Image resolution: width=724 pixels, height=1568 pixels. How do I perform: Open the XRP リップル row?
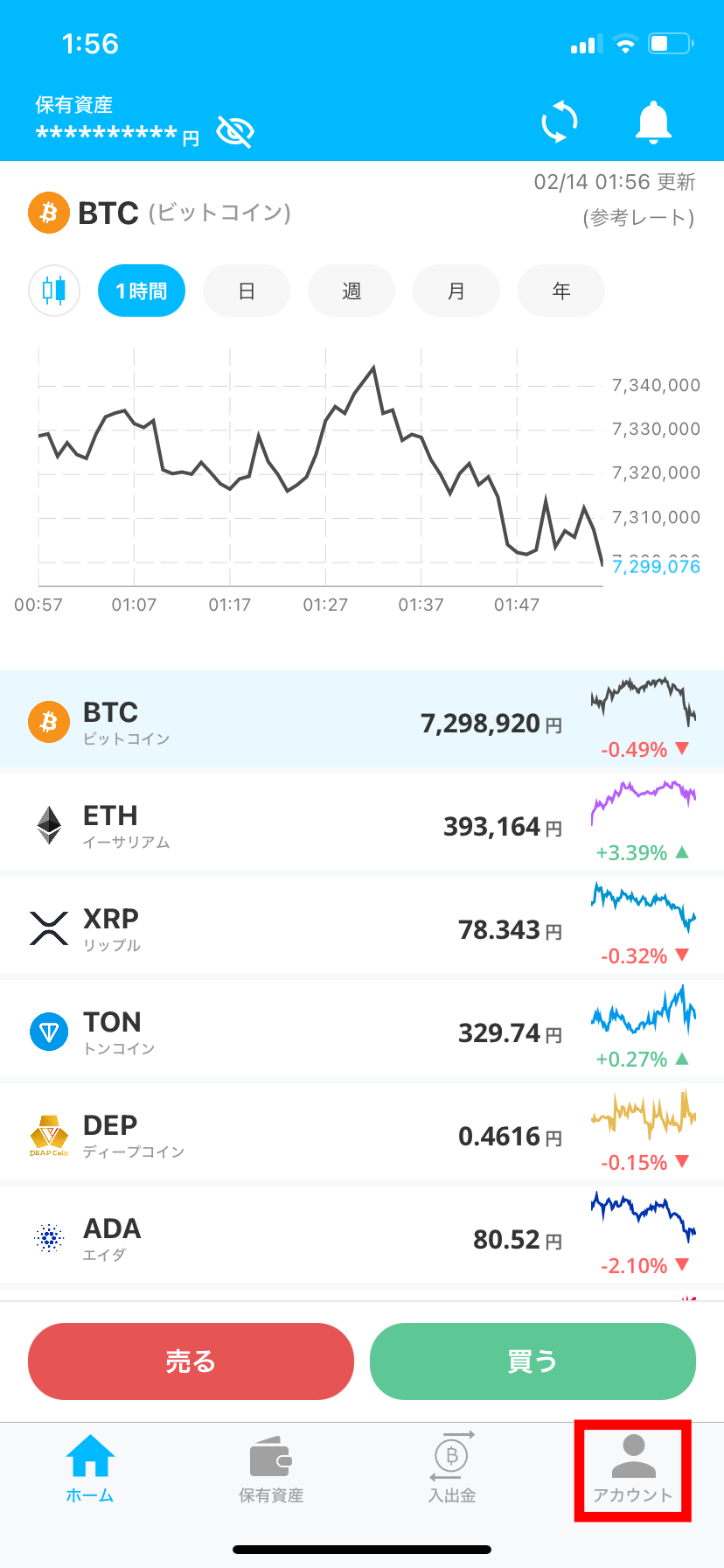(x=362, y=929)
